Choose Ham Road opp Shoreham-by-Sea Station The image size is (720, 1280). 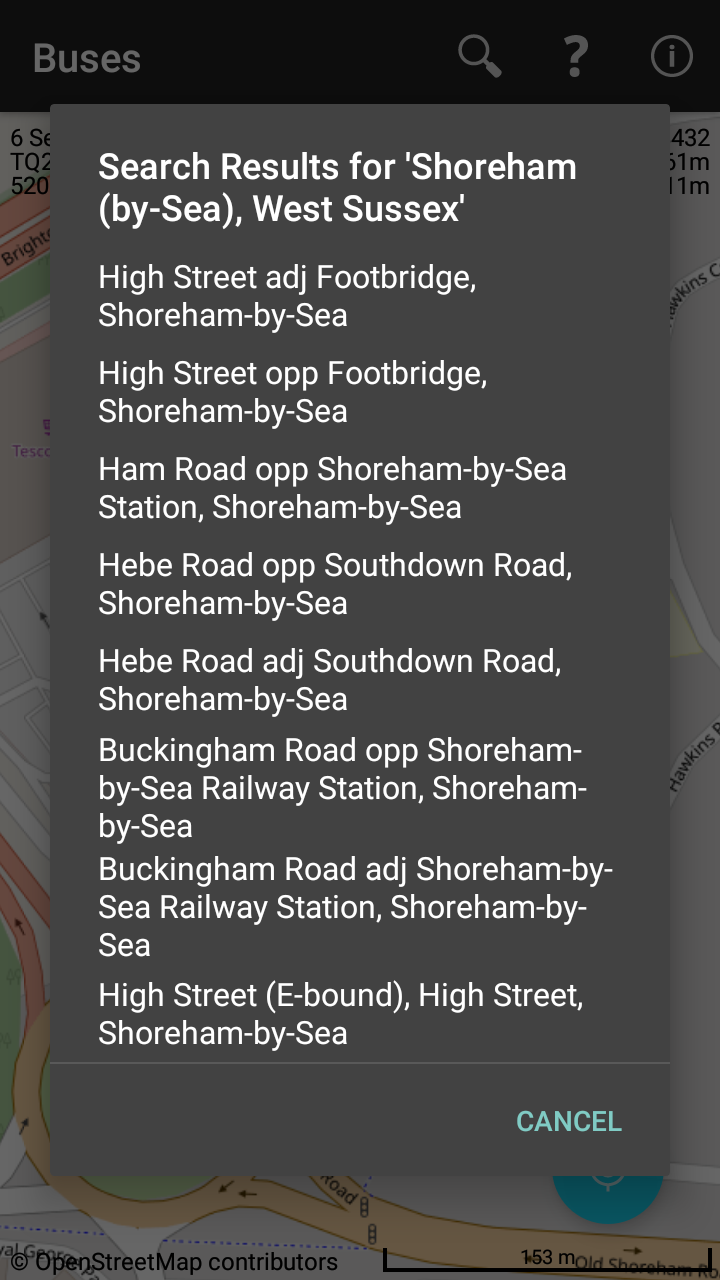pos(360,488)
